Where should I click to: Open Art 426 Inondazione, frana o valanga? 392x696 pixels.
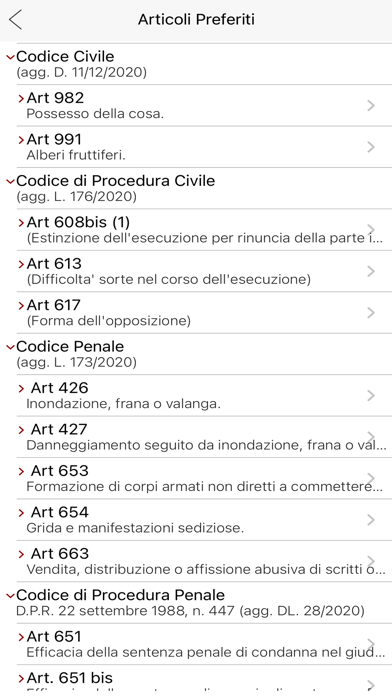click(x=204, y=395)
